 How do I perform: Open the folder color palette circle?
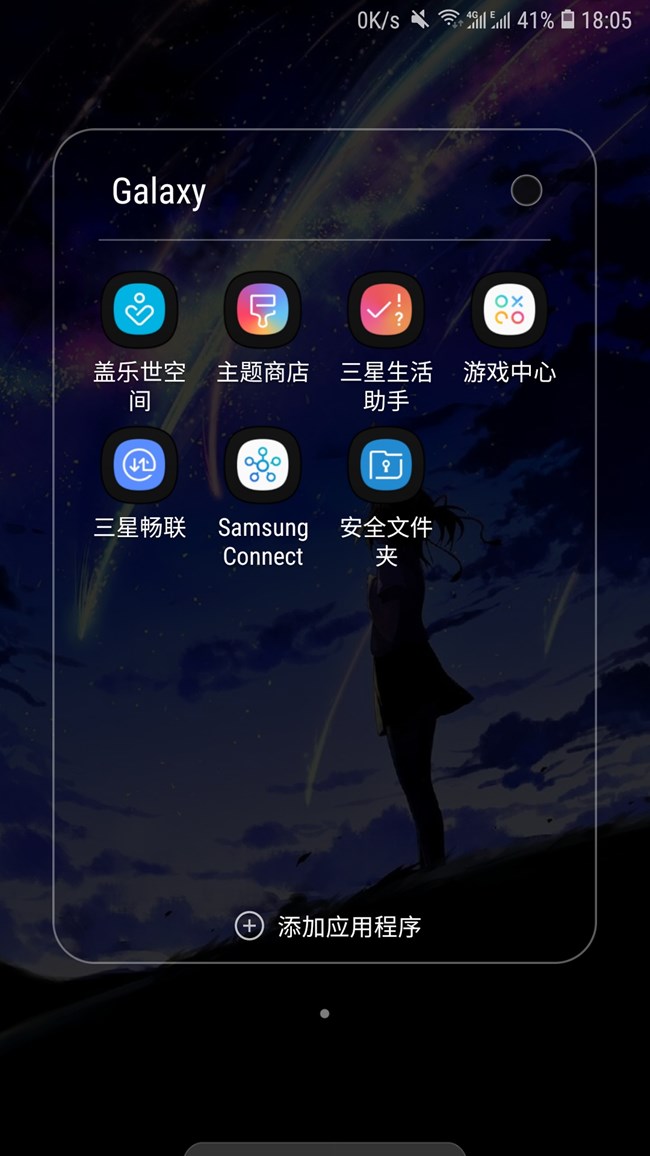526,190
